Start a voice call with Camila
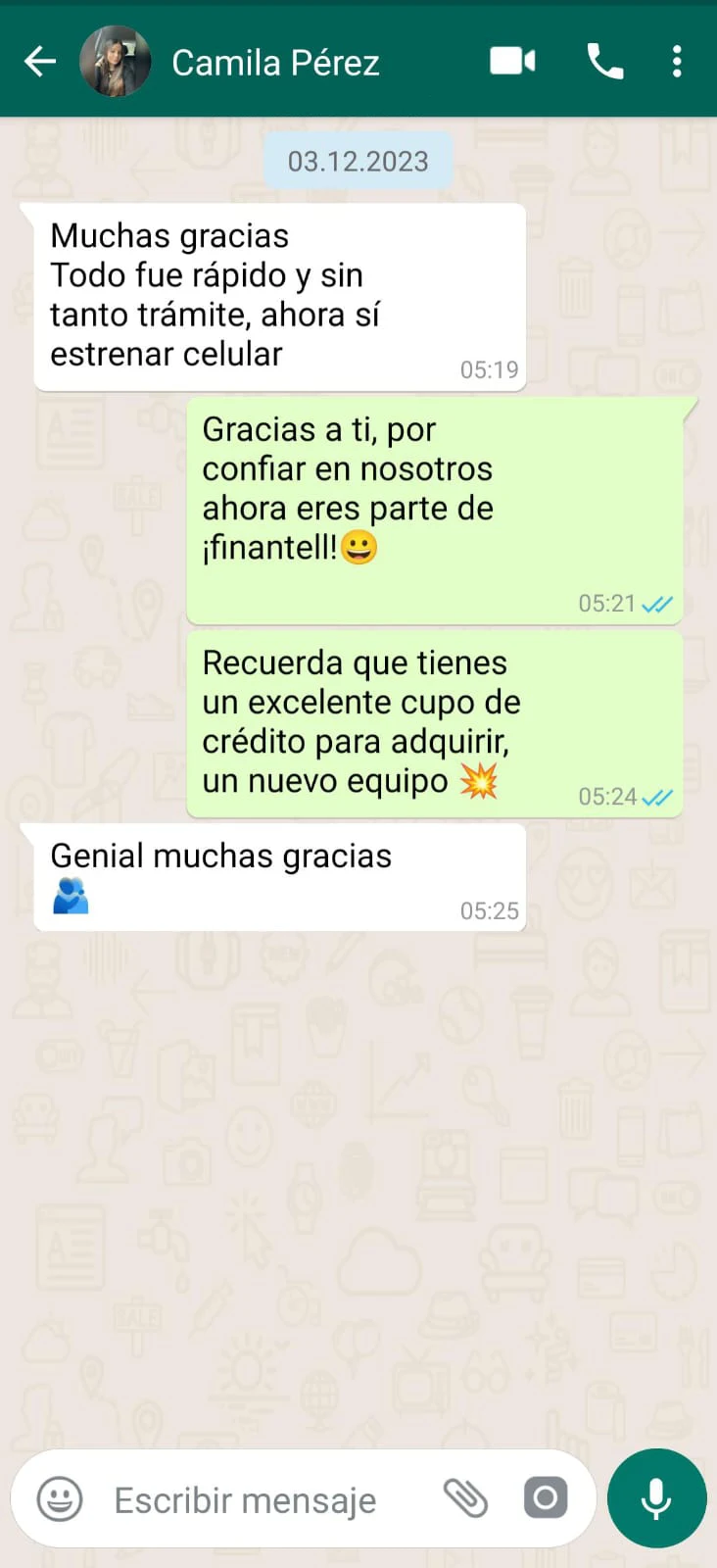The width and height of the screenshot is (717, 1568). (x=604, y=62)
